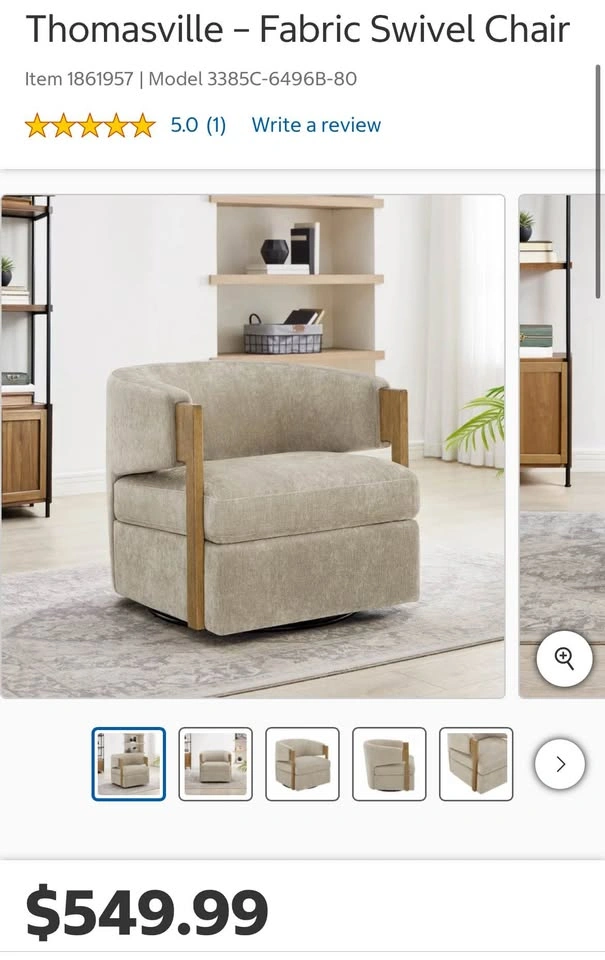Select the first chair thumbnail
605x960 pixels.
click(x=129, y=764)
